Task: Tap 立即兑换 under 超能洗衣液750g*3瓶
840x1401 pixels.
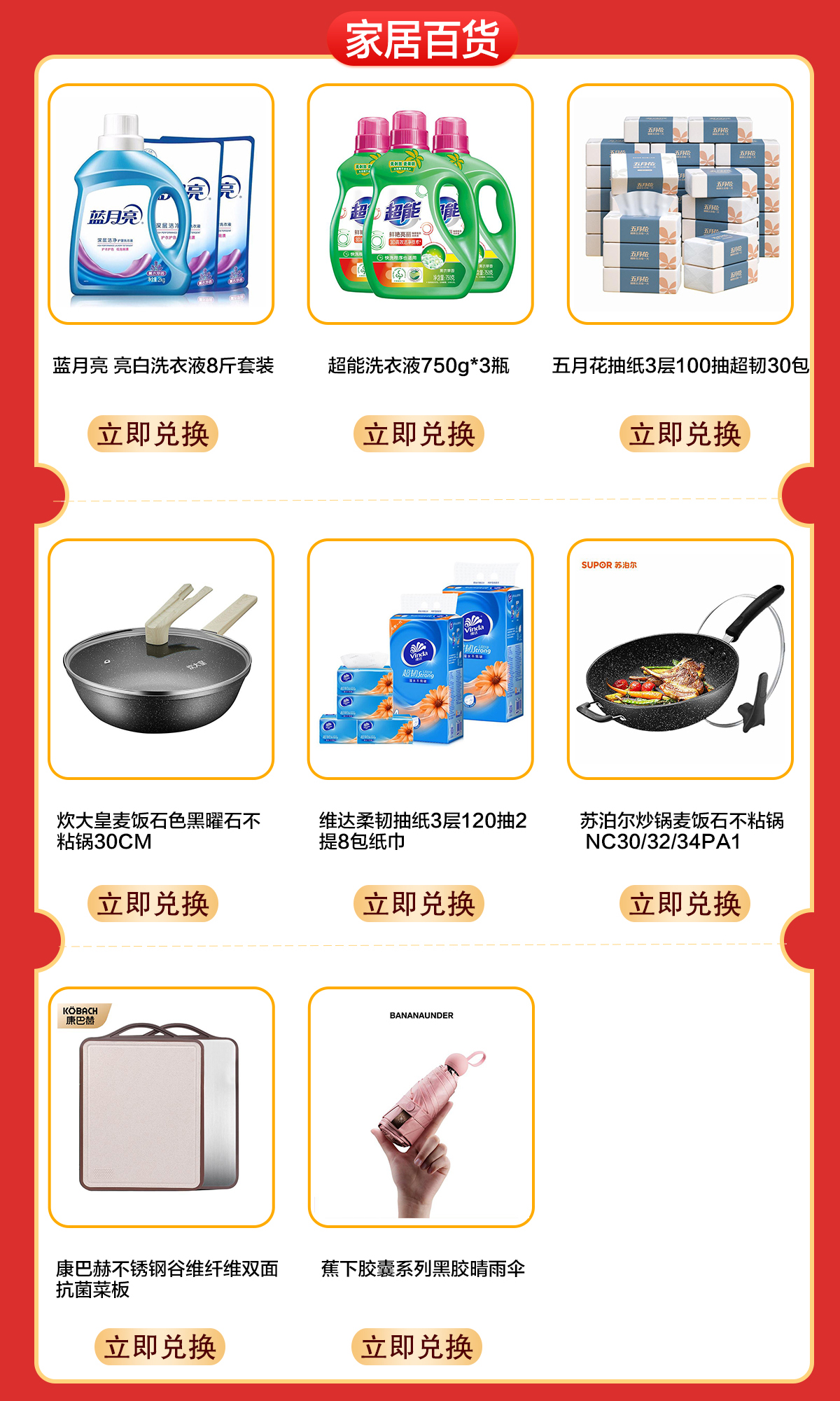Action: [419, 434]
